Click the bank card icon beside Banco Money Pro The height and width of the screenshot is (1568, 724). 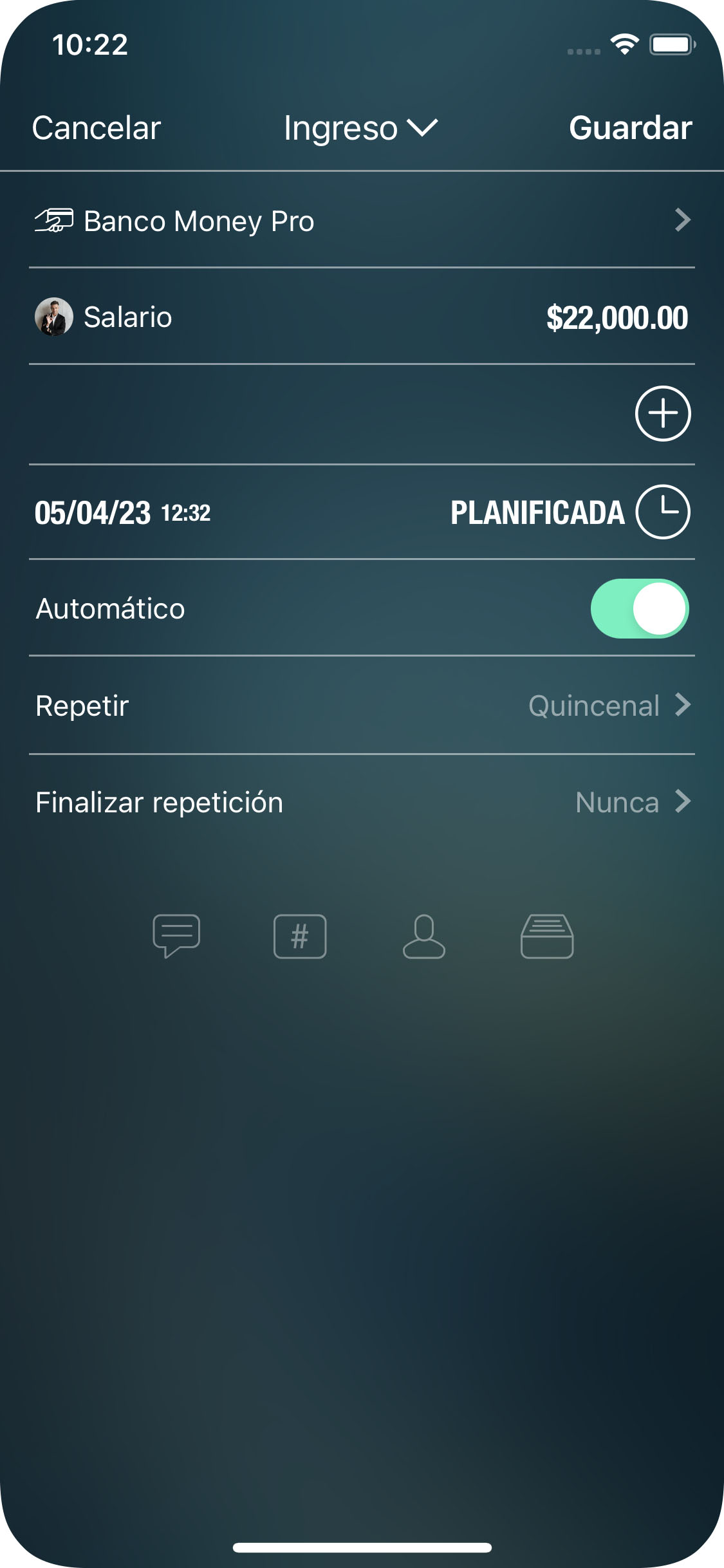click(x=53, y=221)
